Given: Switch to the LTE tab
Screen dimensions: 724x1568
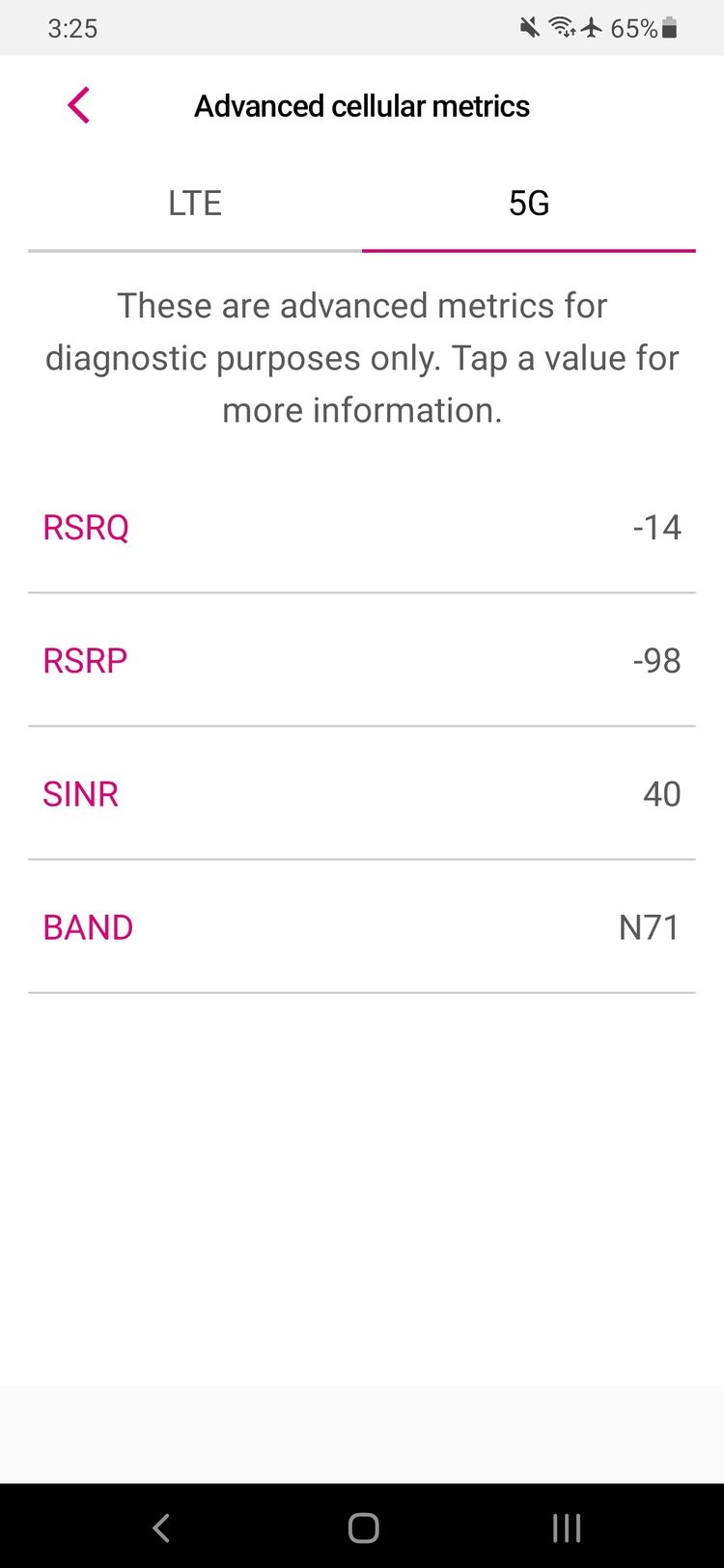Looking at the screenshot, I should pos(195,204).
